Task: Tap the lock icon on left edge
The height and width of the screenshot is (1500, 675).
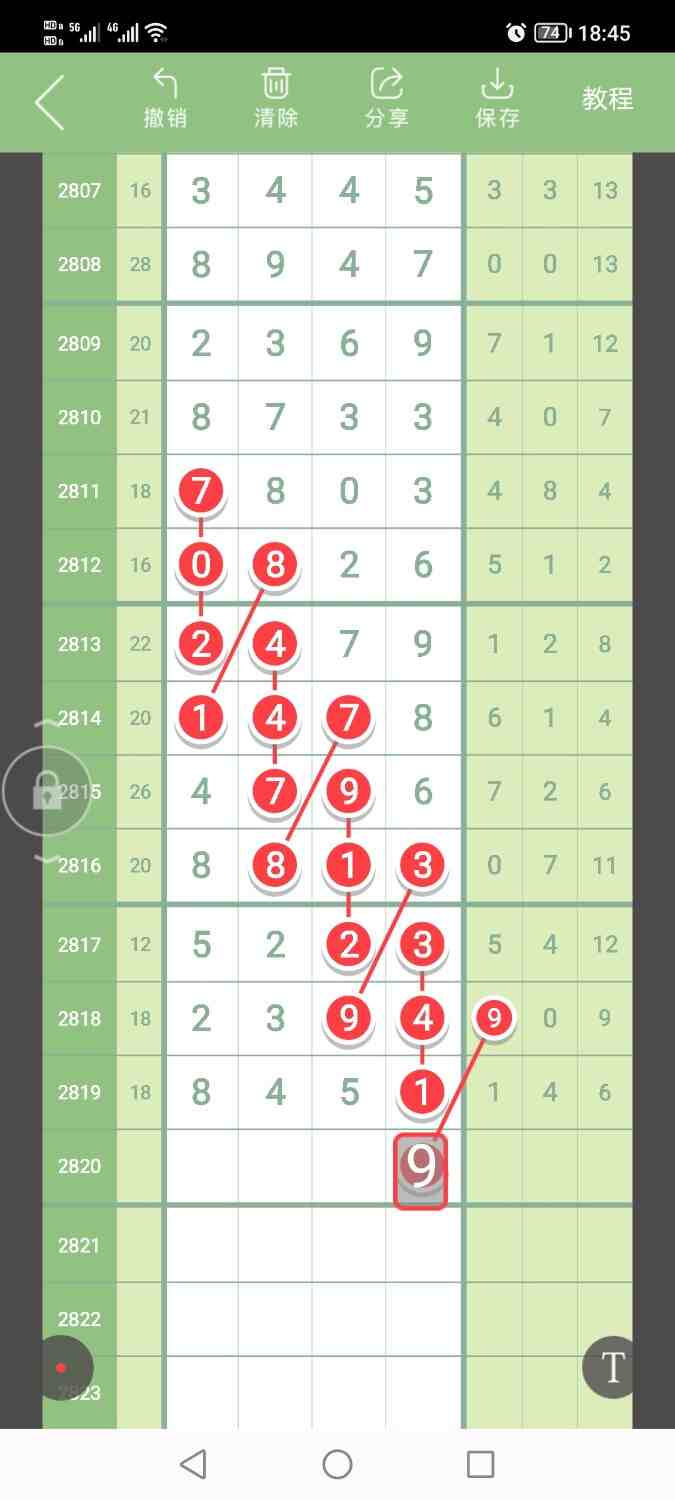Action: coord(46,793)
